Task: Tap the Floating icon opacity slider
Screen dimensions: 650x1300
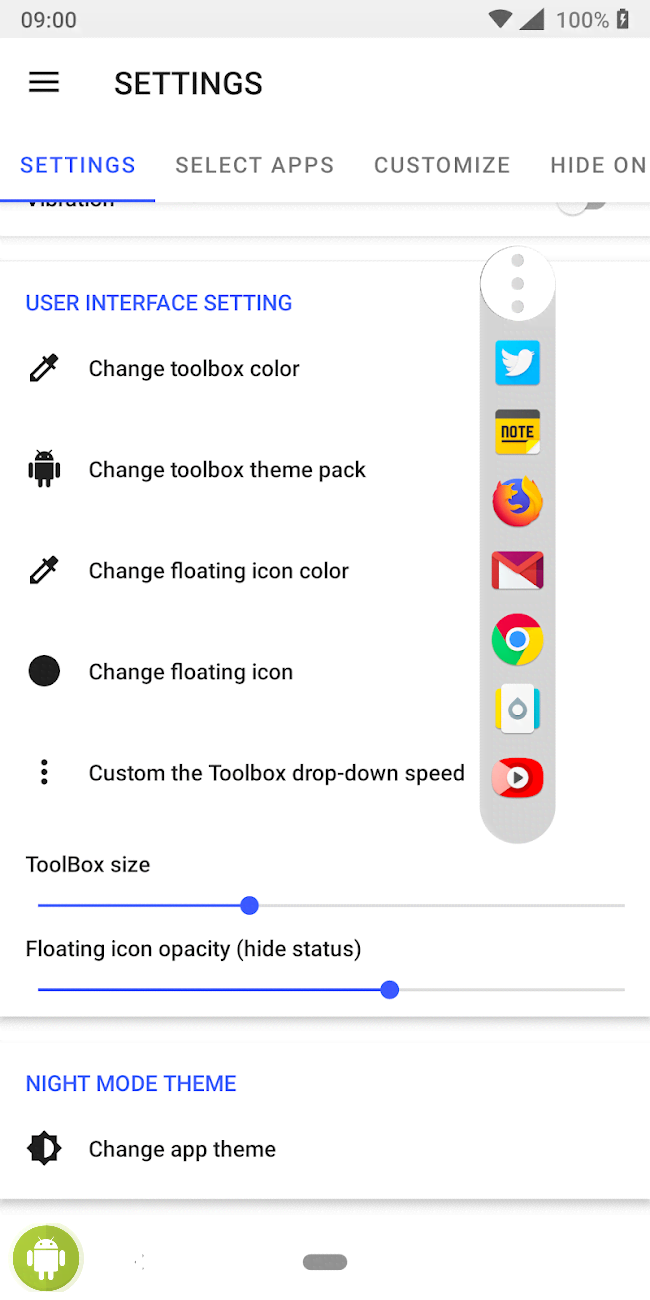Action: 390,990
